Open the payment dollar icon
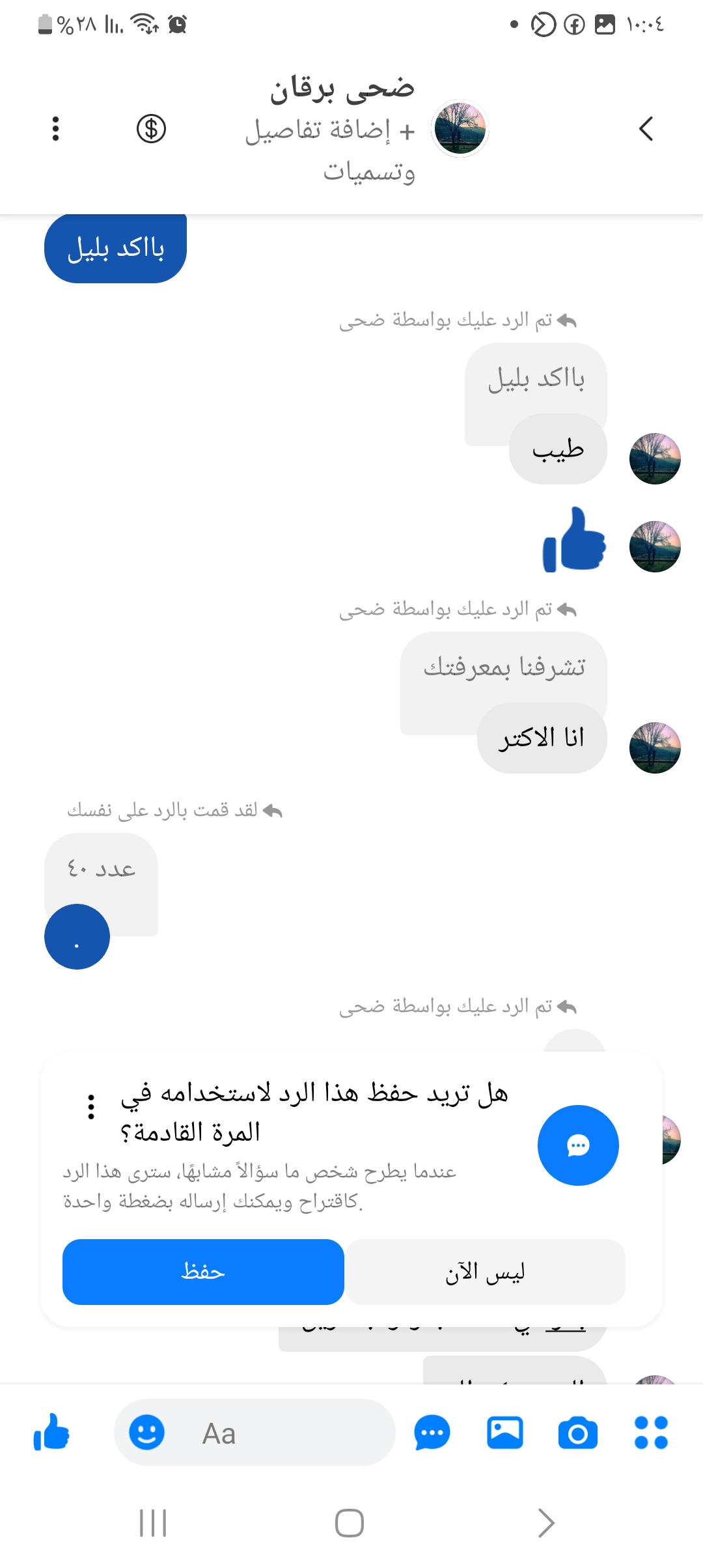The width and height of the screenshot is (703, 1568). pos(151,129)
